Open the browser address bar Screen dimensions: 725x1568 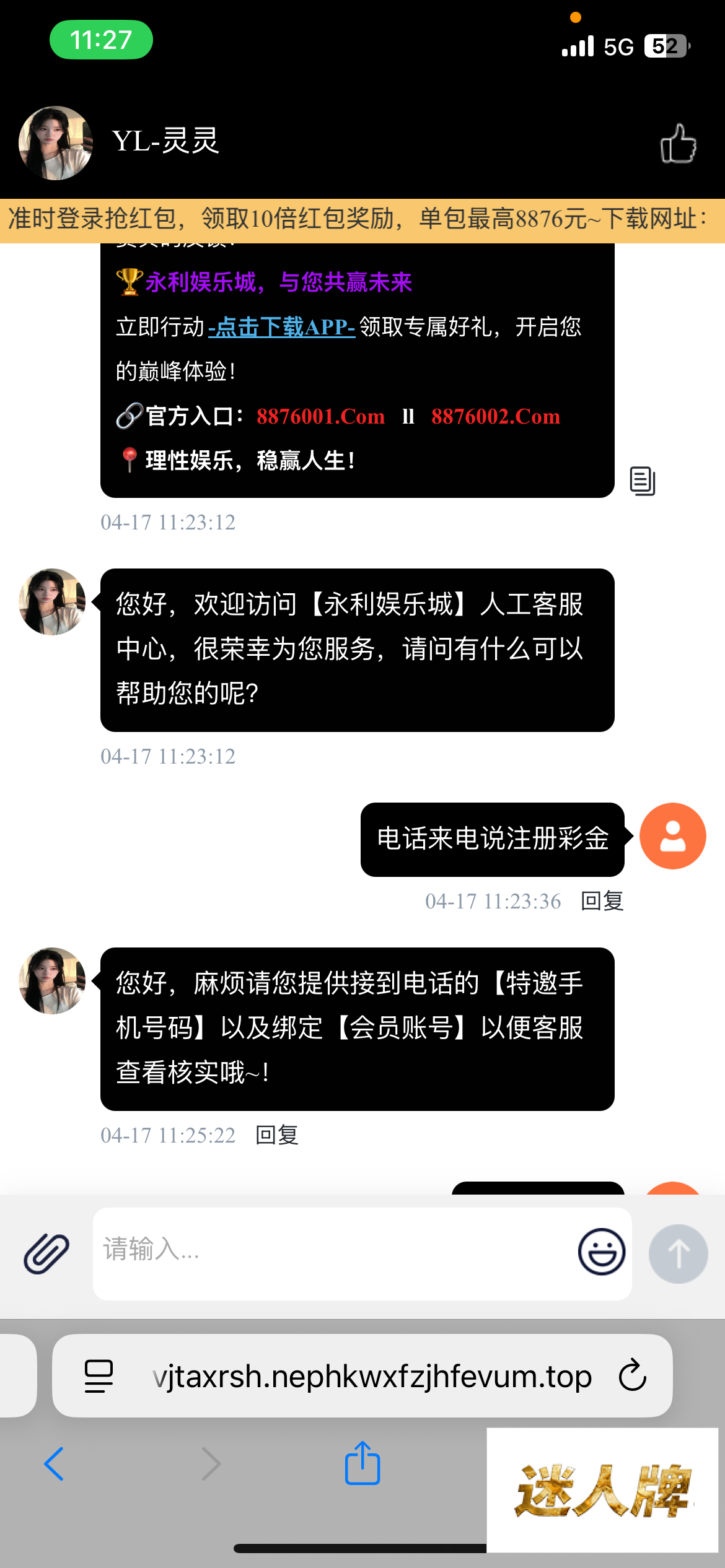point(372,1376)
